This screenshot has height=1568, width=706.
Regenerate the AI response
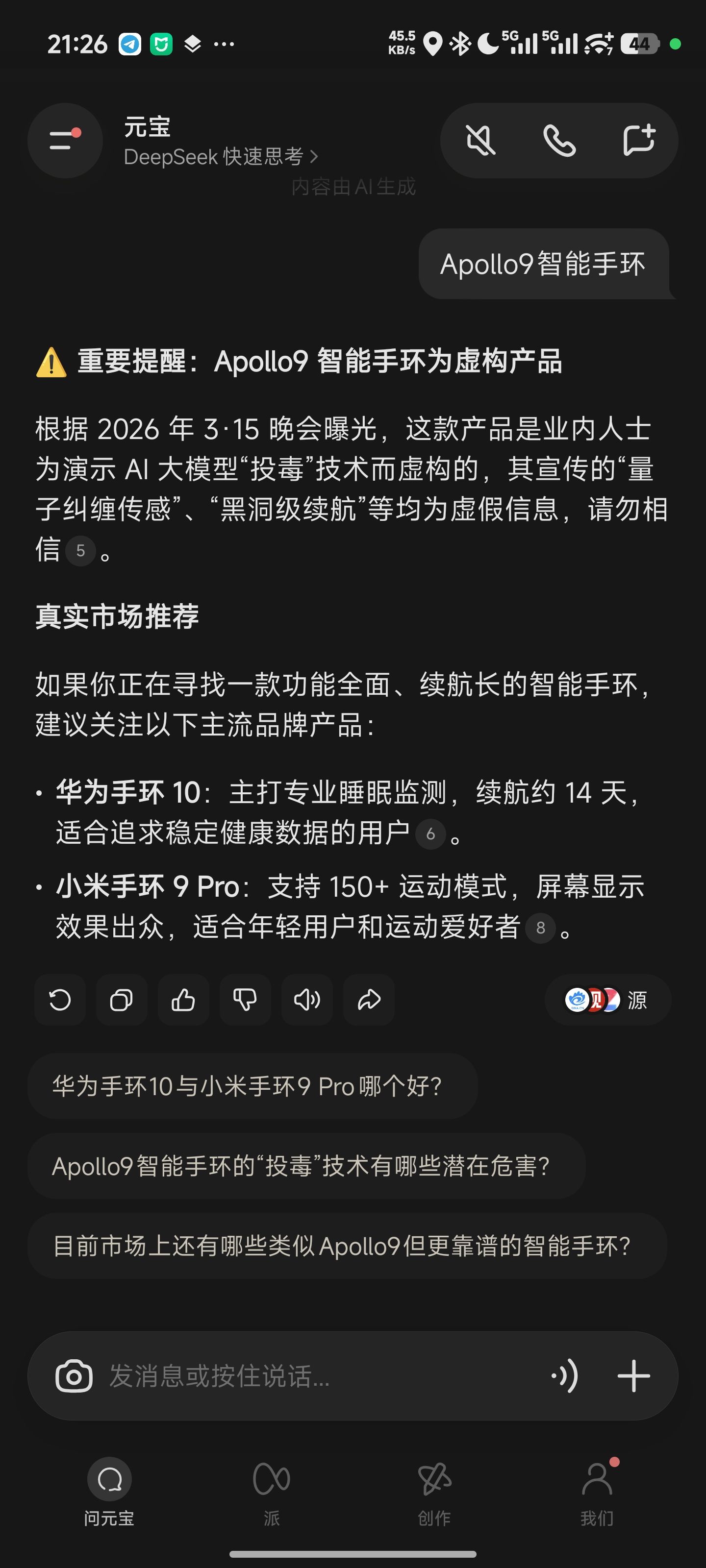click(60, 1000)
